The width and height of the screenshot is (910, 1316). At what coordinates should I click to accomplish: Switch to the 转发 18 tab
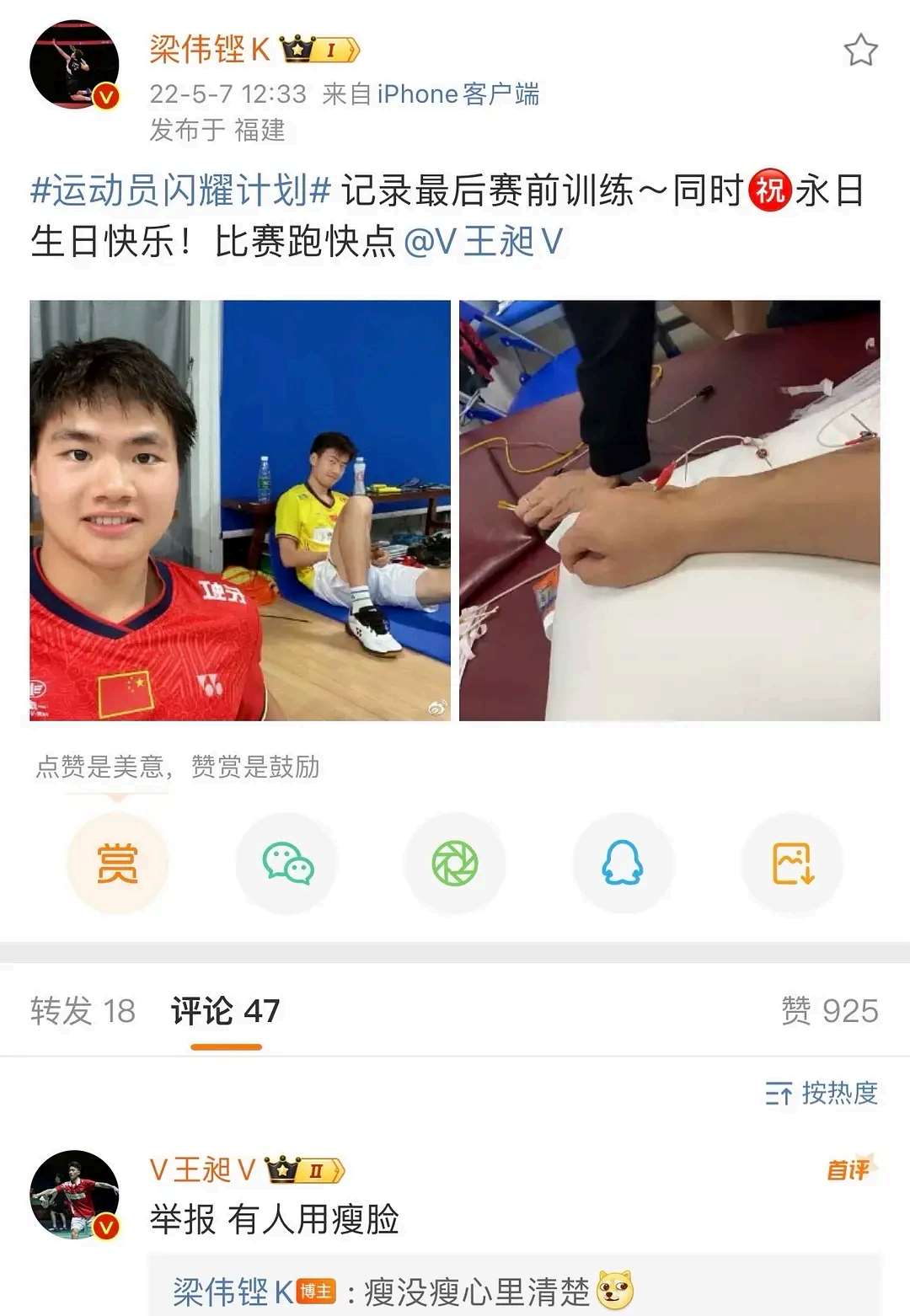tap(83, 1011)
